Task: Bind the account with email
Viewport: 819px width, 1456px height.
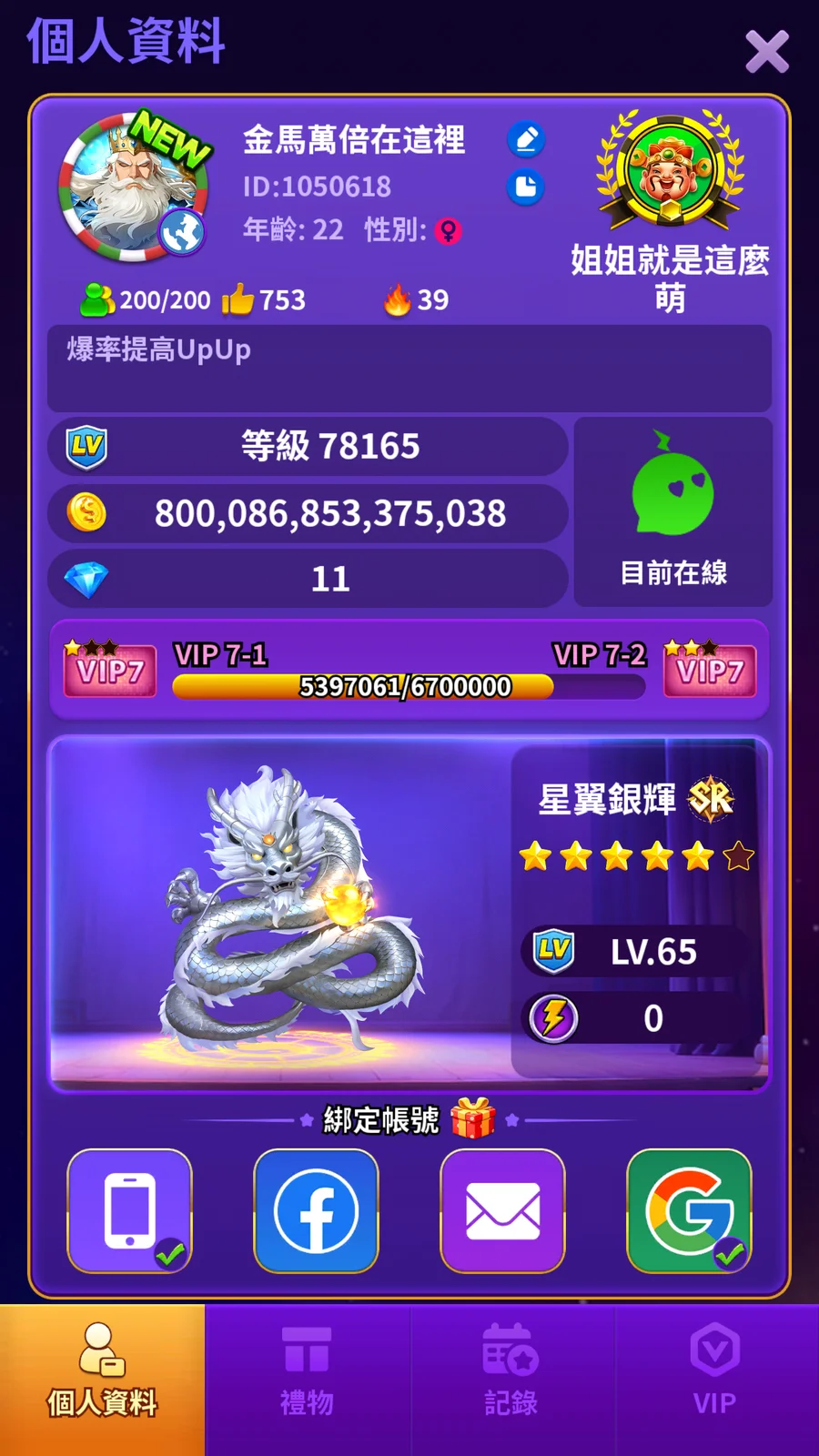Action: pos(502,1211)
